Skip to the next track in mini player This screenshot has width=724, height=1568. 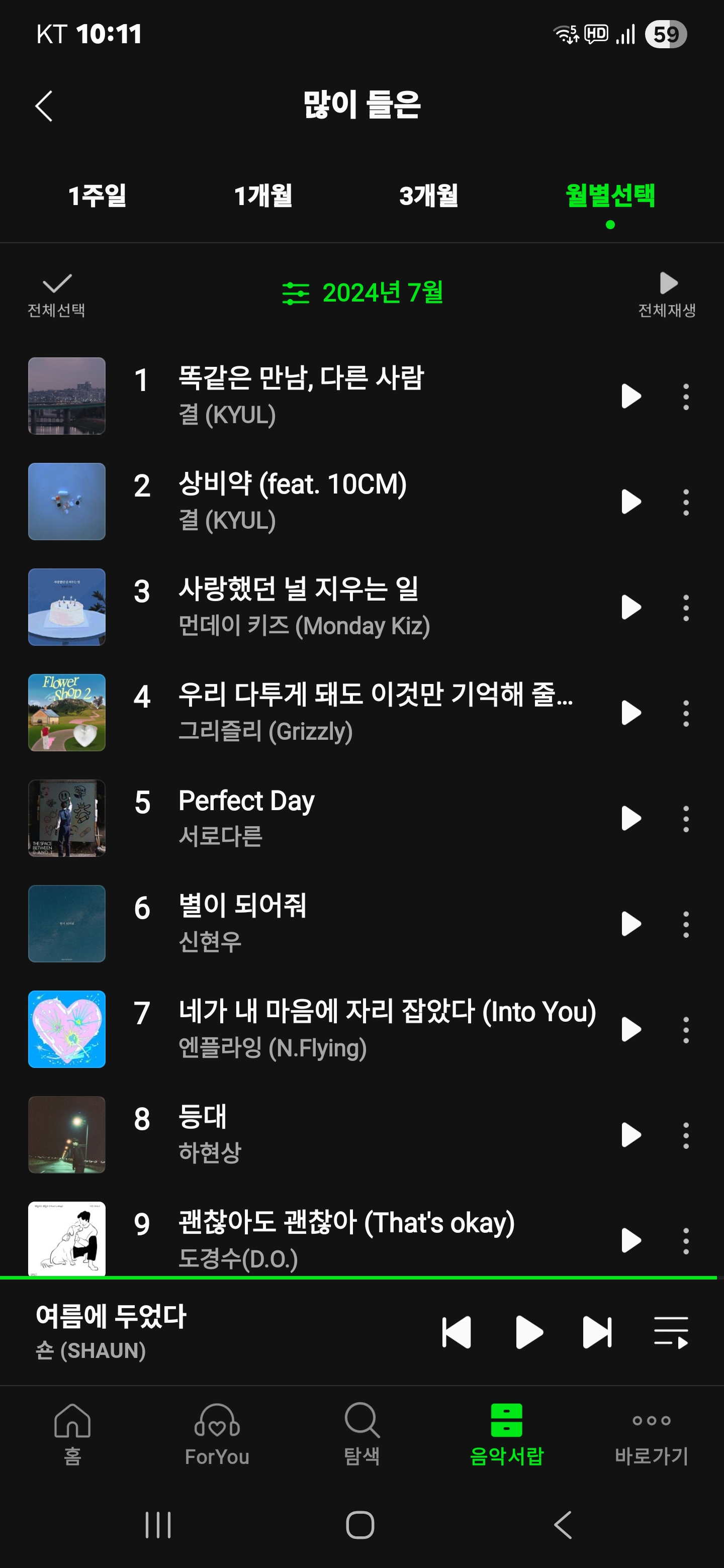597,1332
